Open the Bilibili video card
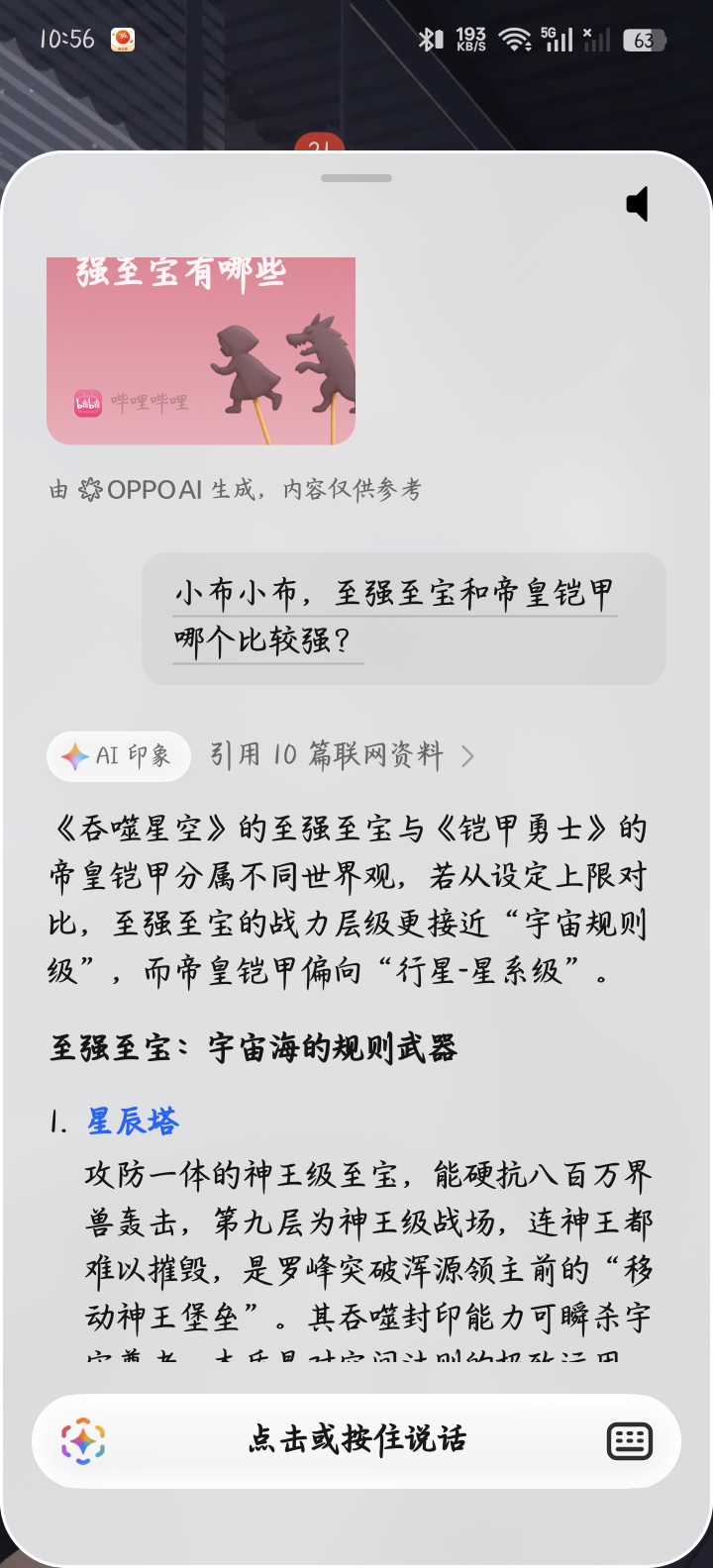Viewport: 713px width, 1568px height. (x=201, y=350)
